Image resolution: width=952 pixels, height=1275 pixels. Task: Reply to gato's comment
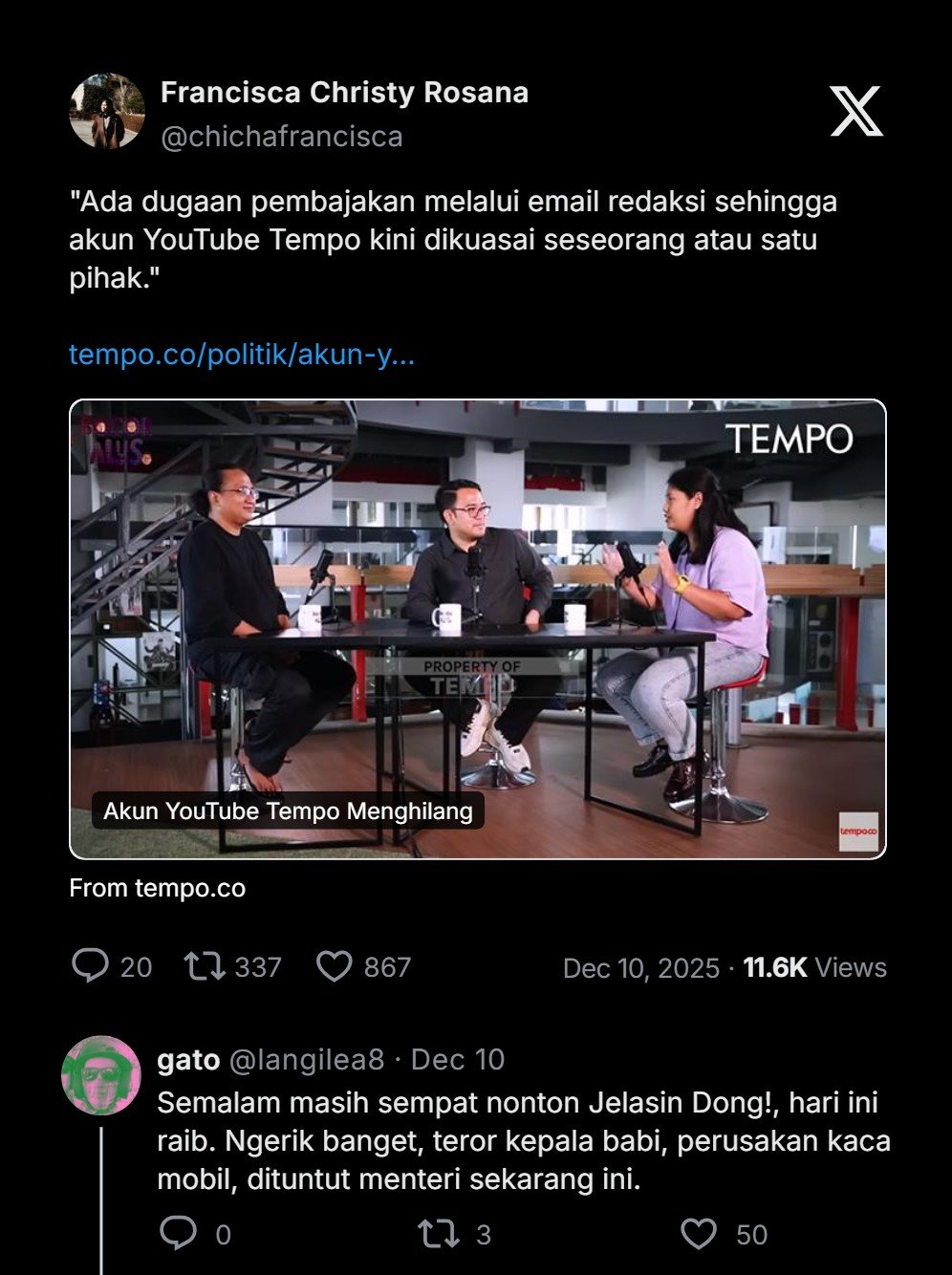point(178,1234)
